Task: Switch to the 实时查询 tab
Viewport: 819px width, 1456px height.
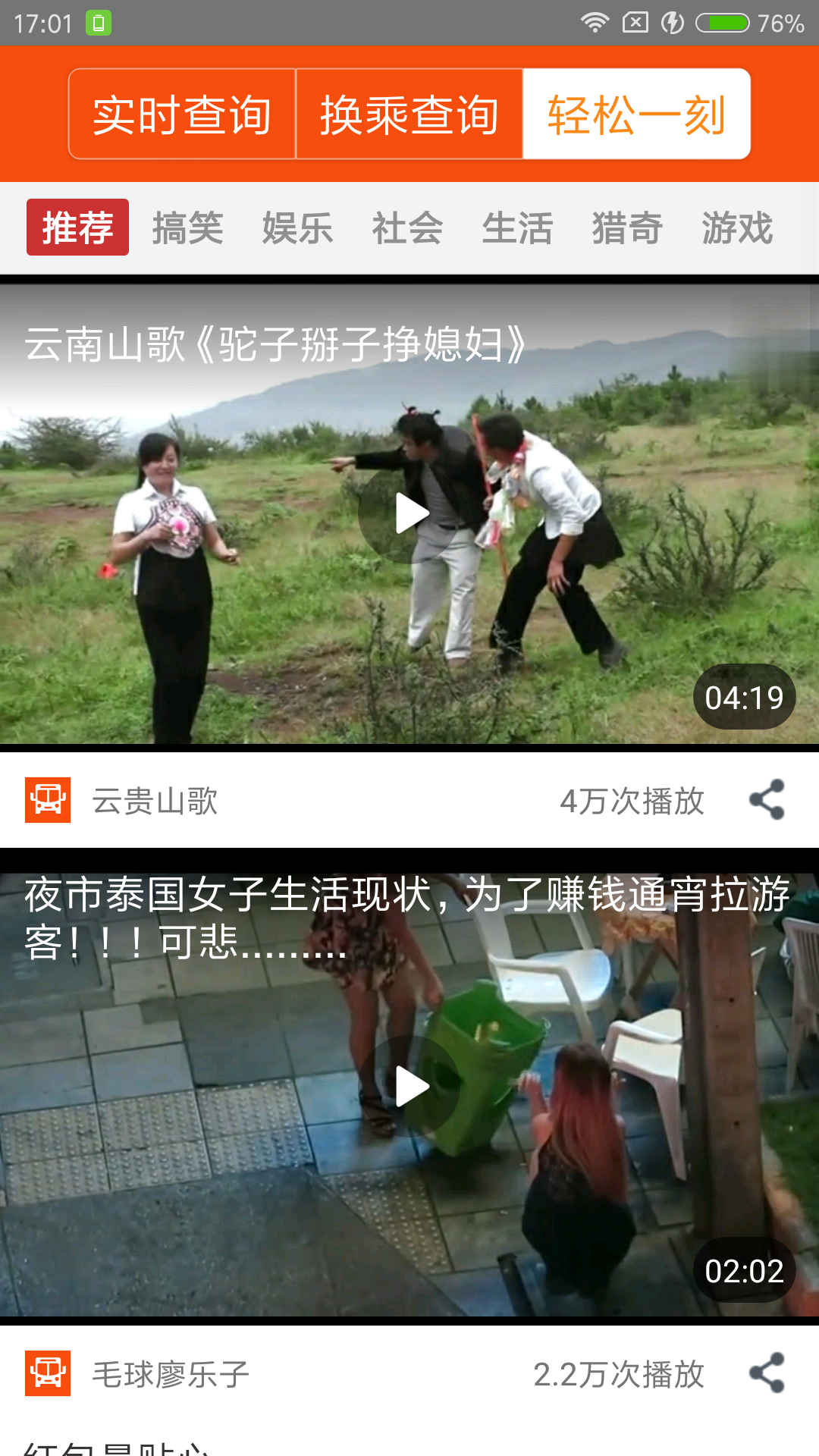Action: [x=182, y=115]
